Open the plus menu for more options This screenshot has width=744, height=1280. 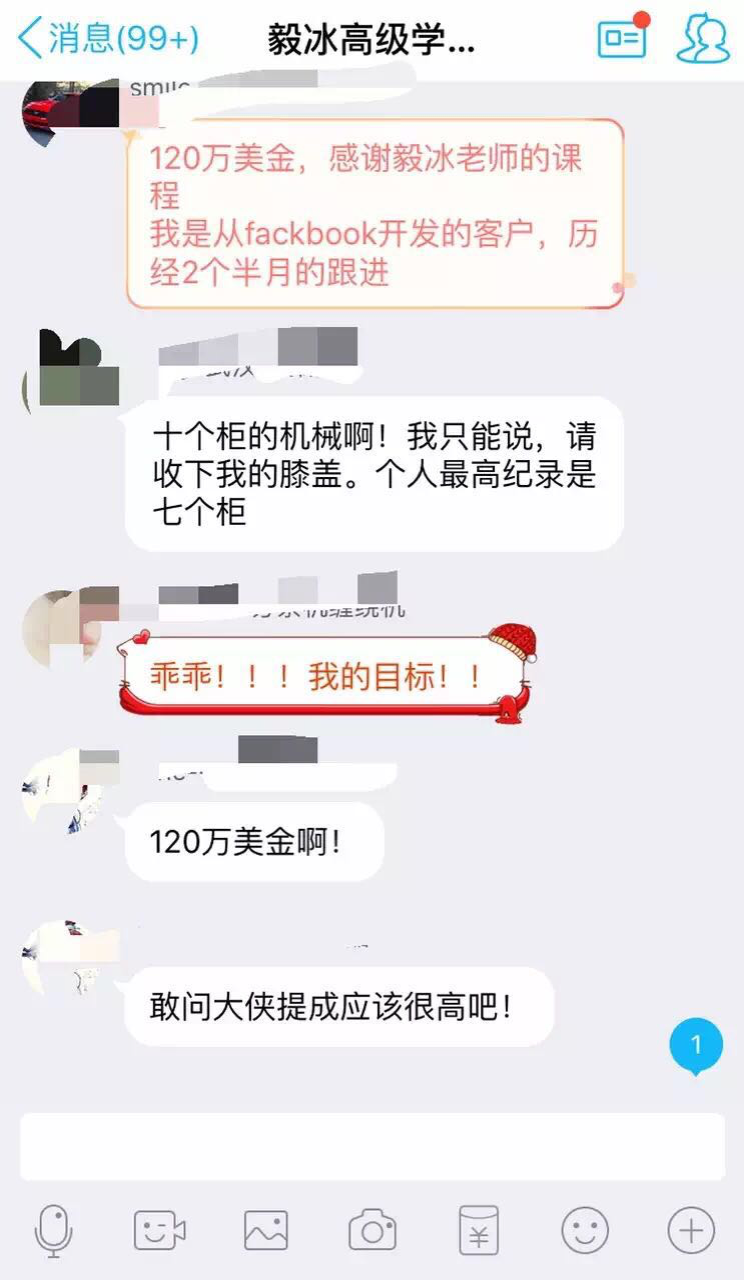[x=691, y=1230]
